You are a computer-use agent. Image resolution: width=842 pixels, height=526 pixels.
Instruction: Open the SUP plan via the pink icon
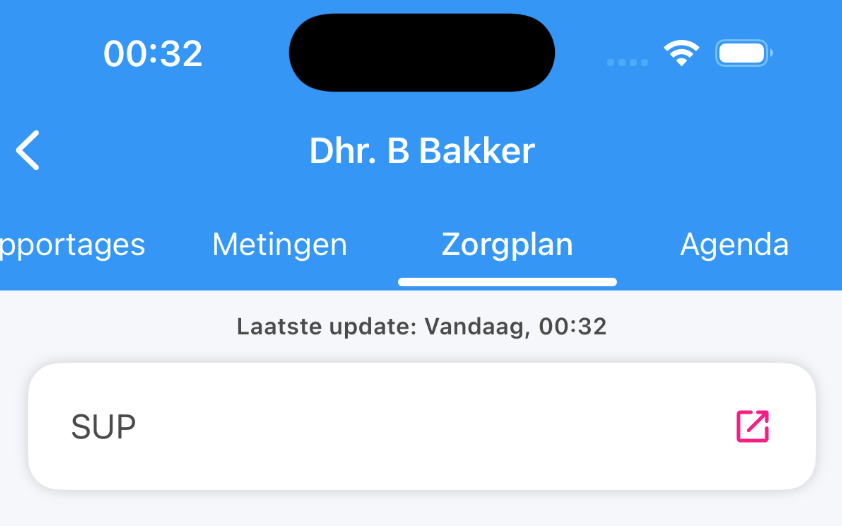pos(752,426)
